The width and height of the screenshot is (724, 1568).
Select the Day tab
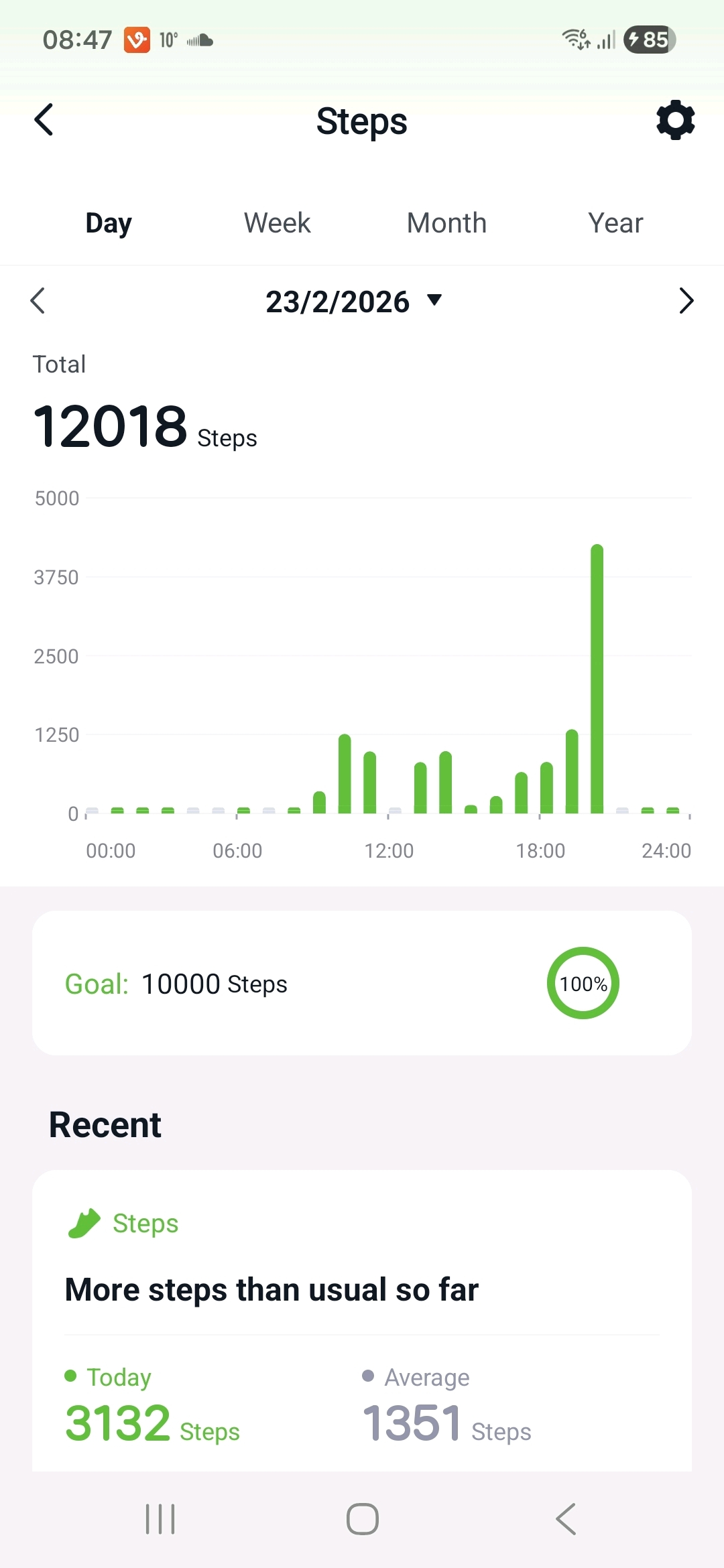click(x=109, y=223)
